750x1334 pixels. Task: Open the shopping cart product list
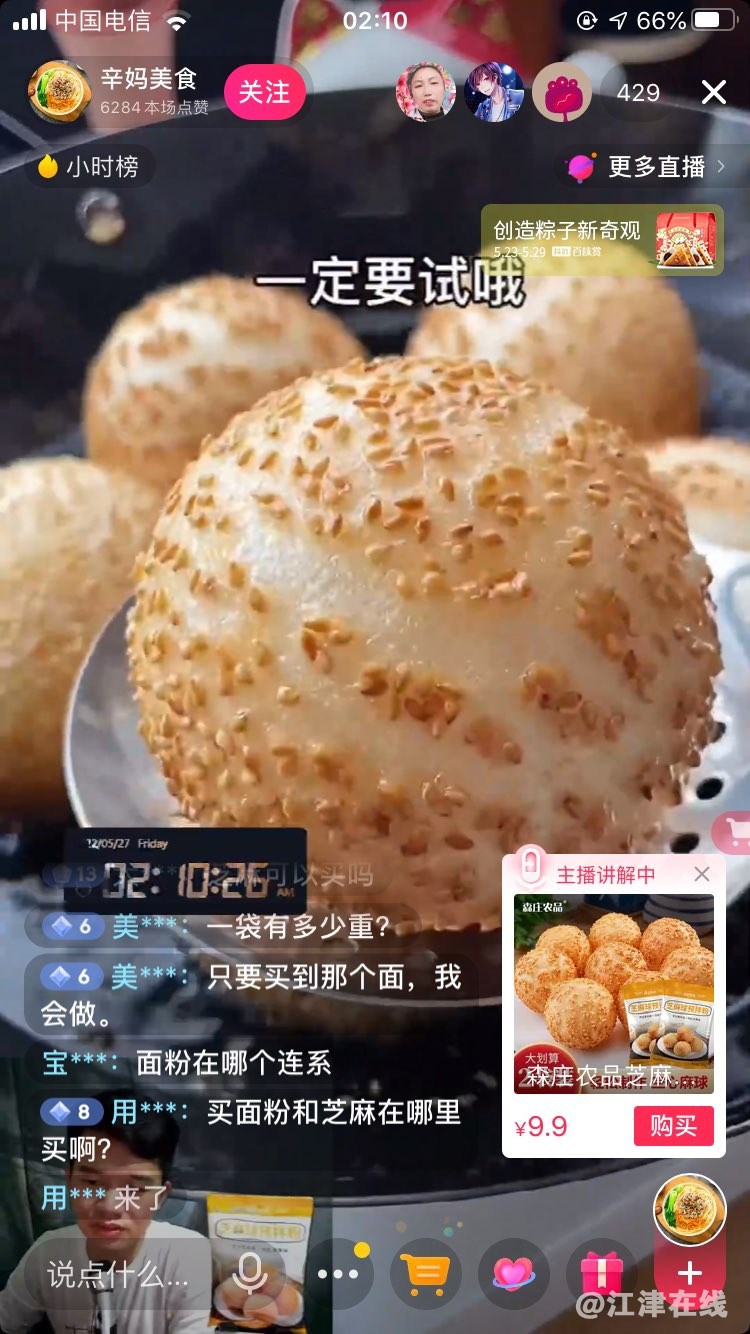(425, 1274)
